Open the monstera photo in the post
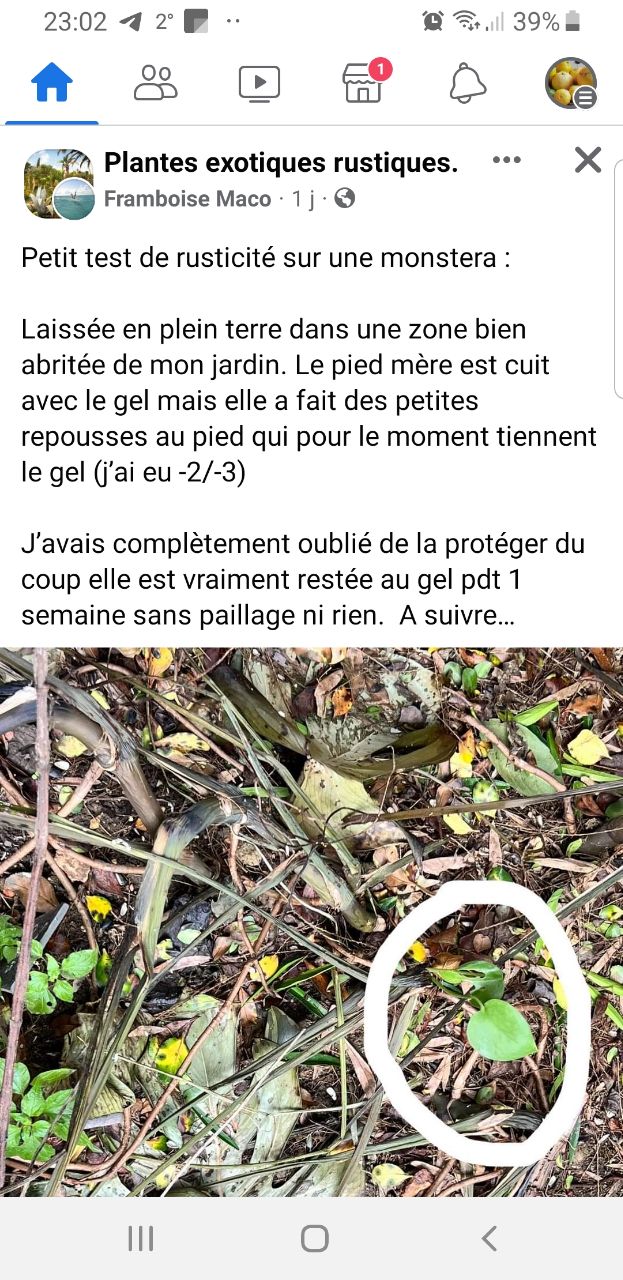 [x=311, y=920]
